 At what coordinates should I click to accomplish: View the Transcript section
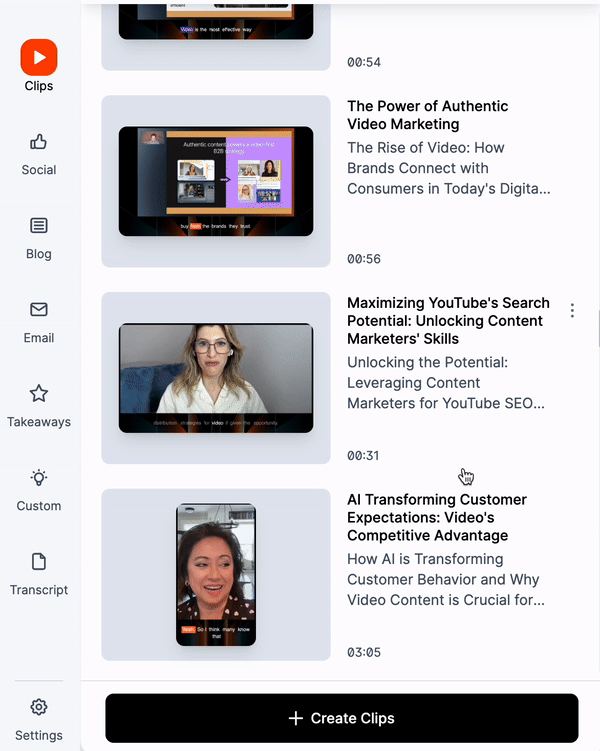(39, 573)
